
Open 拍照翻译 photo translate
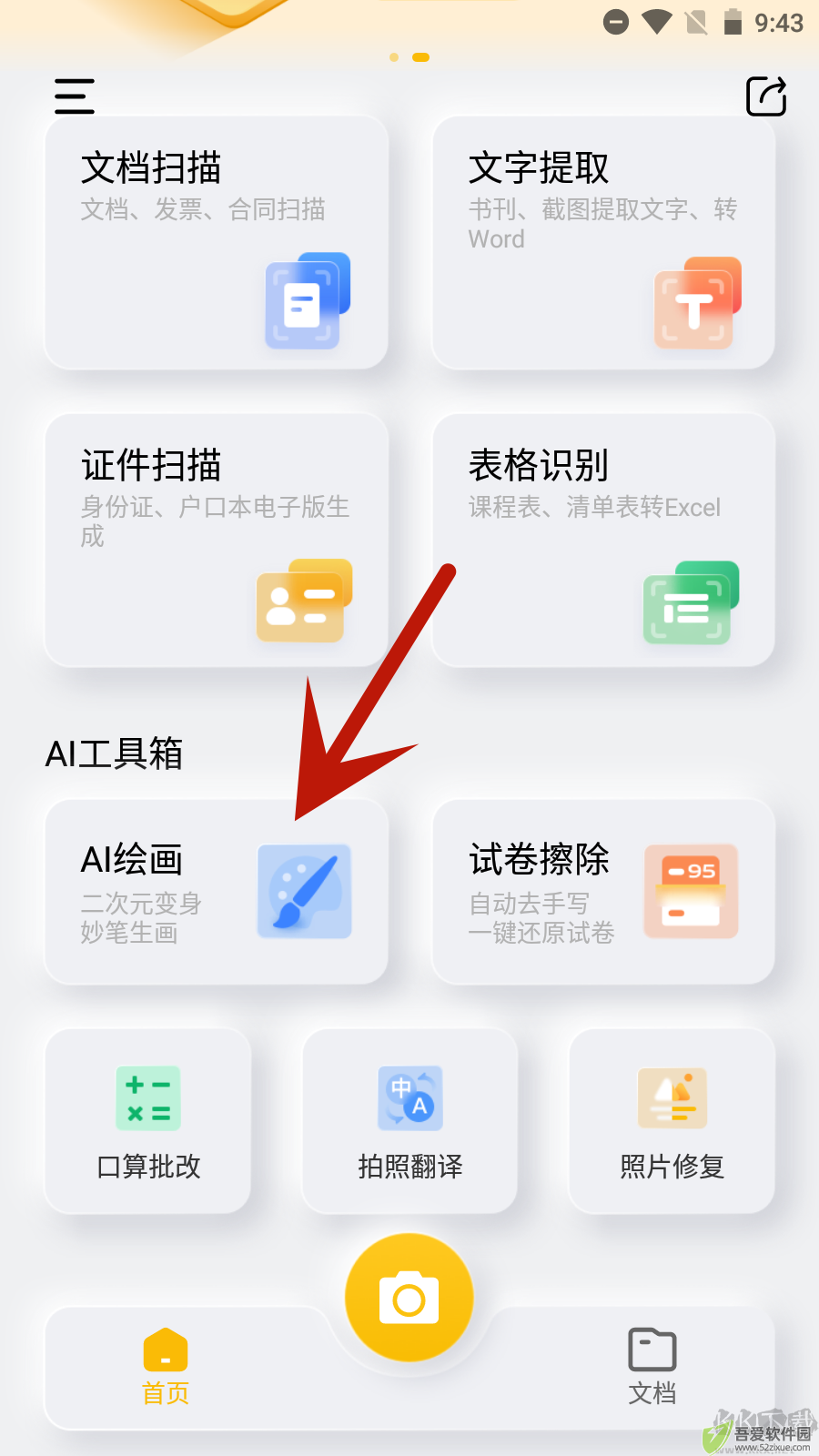(x=409, y=1121)
